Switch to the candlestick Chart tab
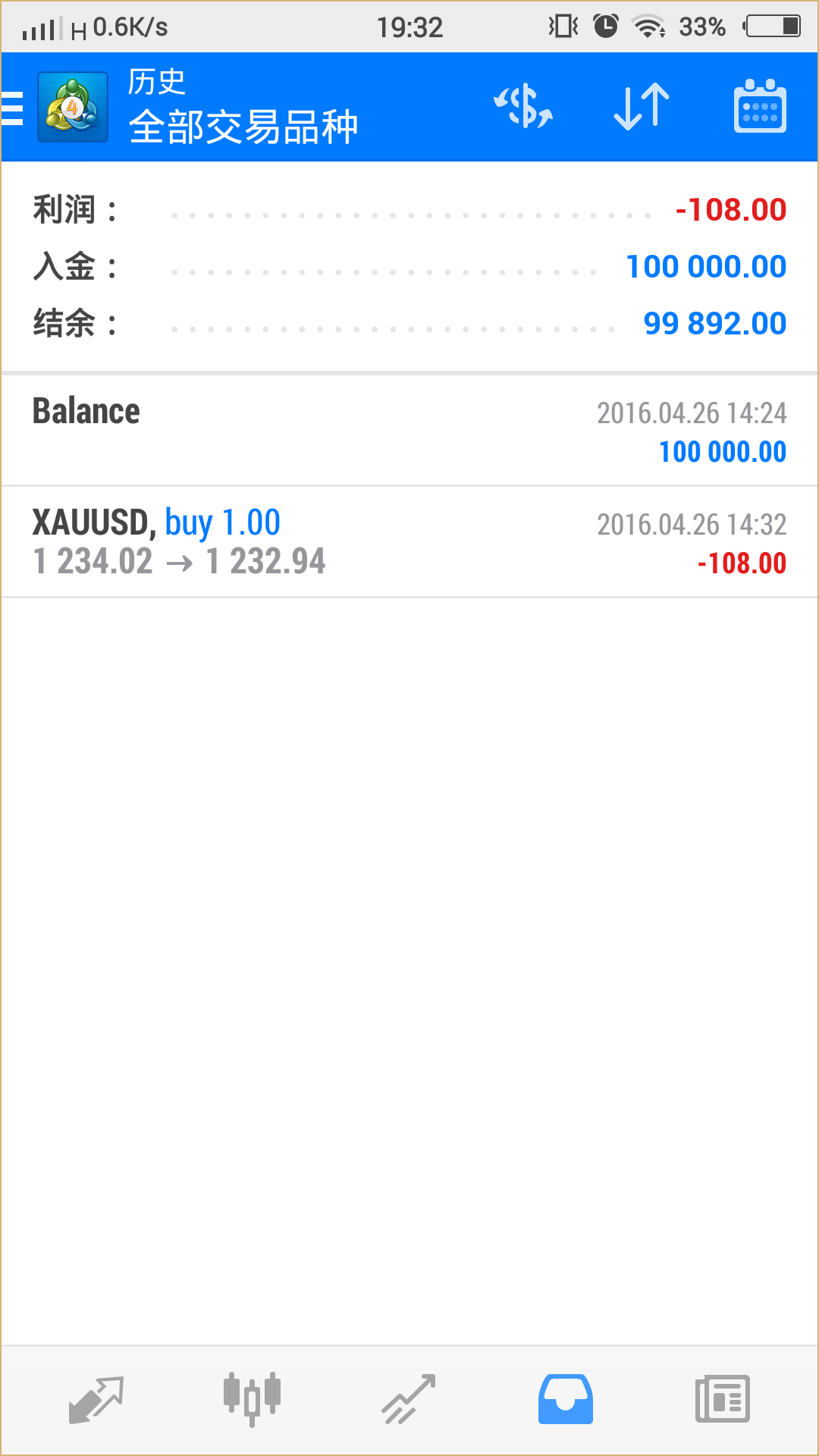This screenshot has height=1456, width=819. pyautogui.click(x=253, y=1399)
